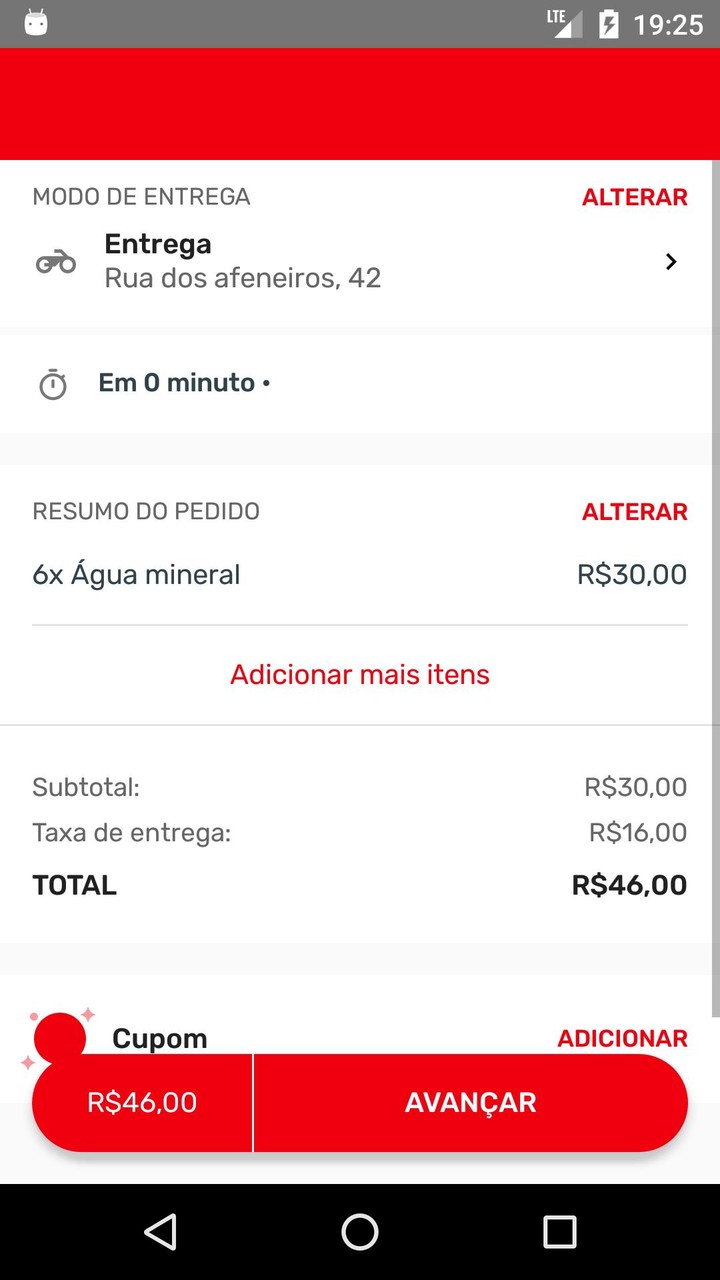Screen dimensions: 720x1280
Task: Select the timer icon next to delivery time
Action: pos(52,382)
